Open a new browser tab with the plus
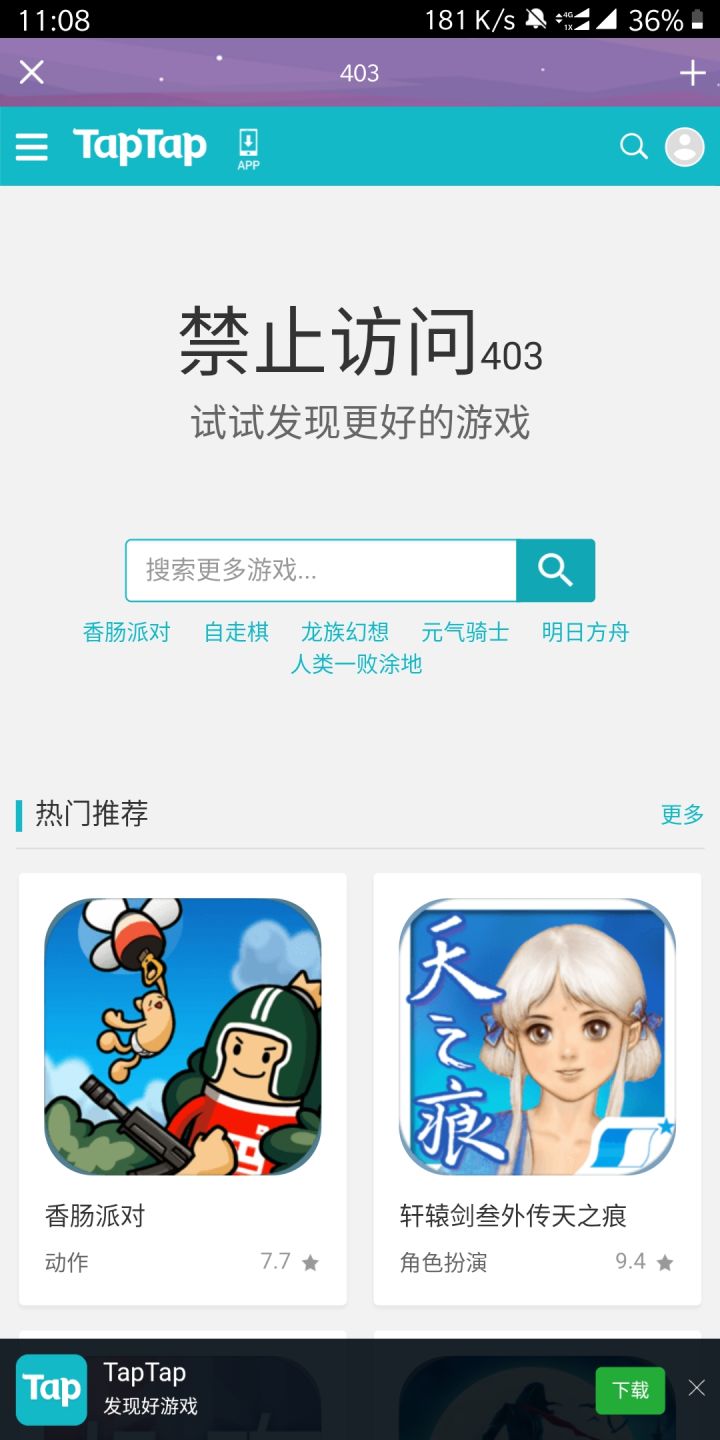This screenshot has width=720, height=1440. tap(692, 71)
